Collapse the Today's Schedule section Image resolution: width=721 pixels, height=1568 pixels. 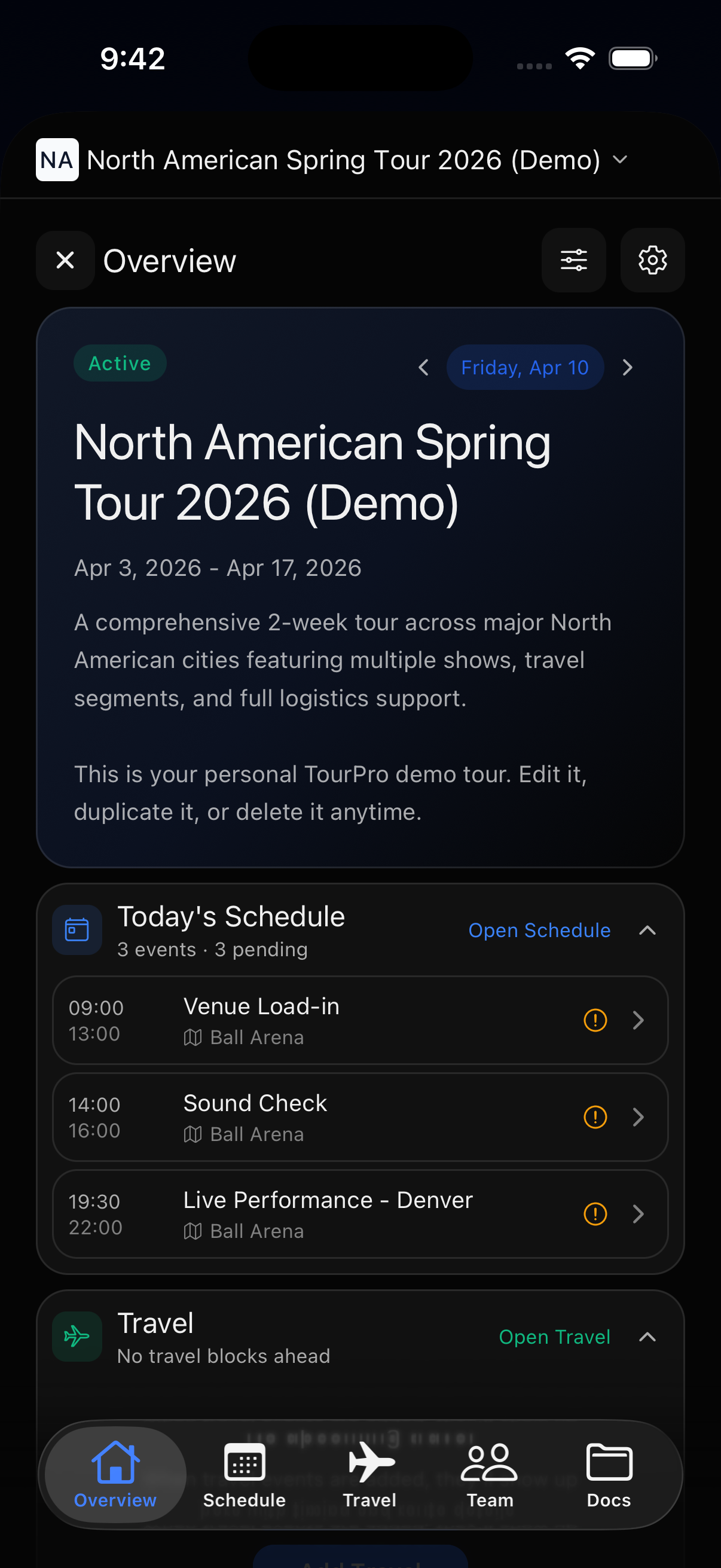pos(647,930)
